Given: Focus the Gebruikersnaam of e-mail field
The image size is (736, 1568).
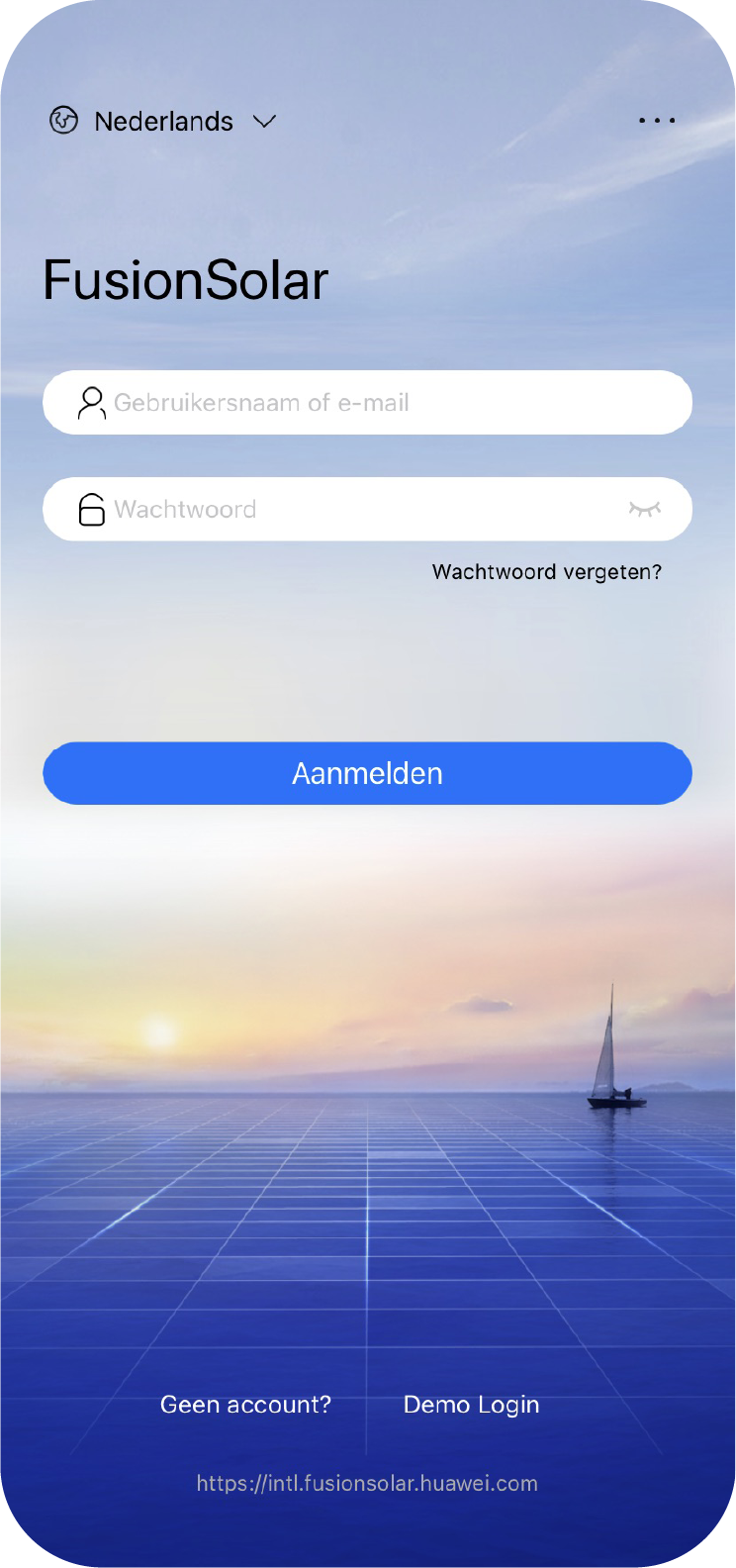Looking at the screenshot, I should (x=367, y=403).
